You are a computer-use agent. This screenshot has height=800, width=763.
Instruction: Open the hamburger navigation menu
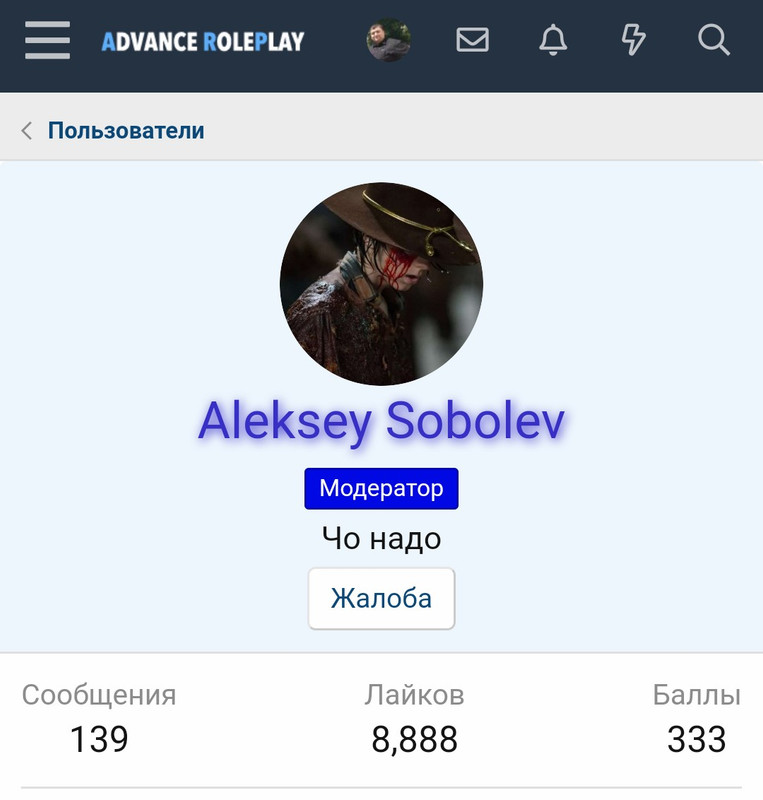point(47,41)
